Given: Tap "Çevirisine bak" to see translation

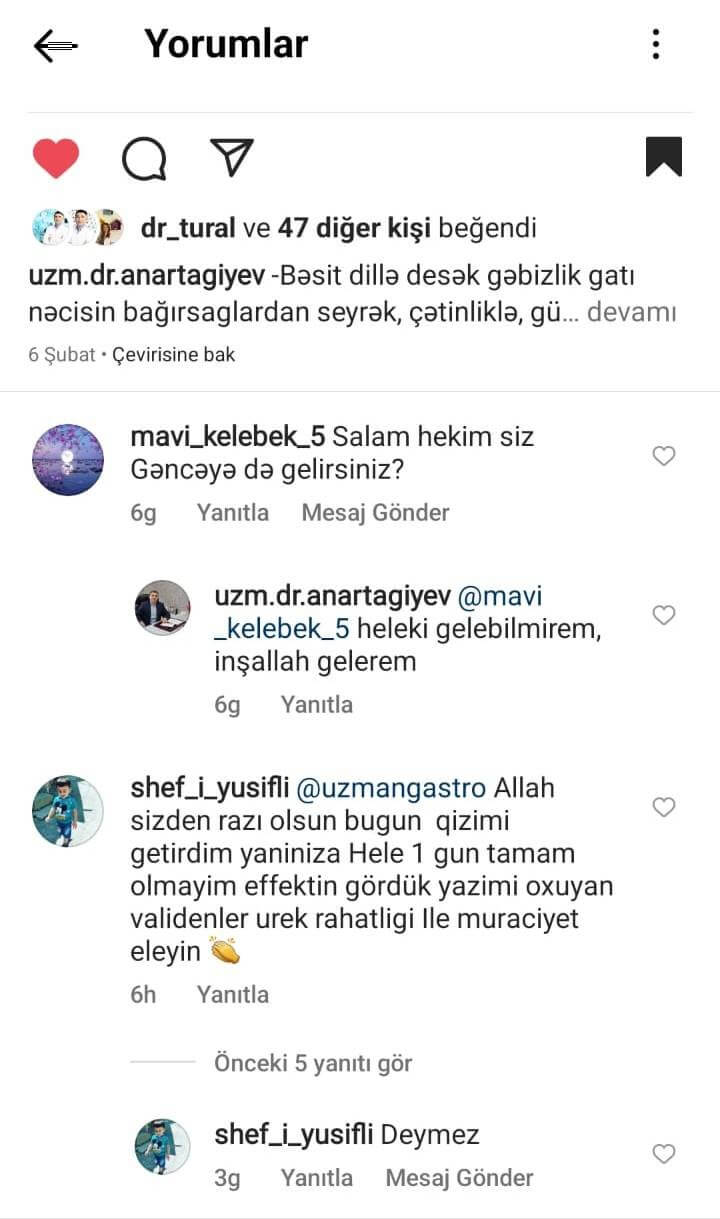Looking at the screenshot, I should click(x=174, y=354).
